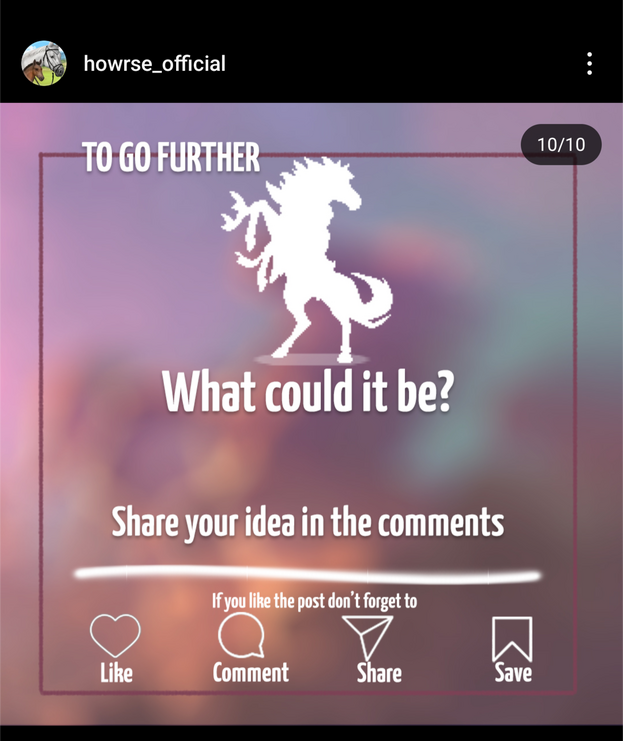Open the post's three-dot overflow menu
623x741 pixels.
point(589,64)
